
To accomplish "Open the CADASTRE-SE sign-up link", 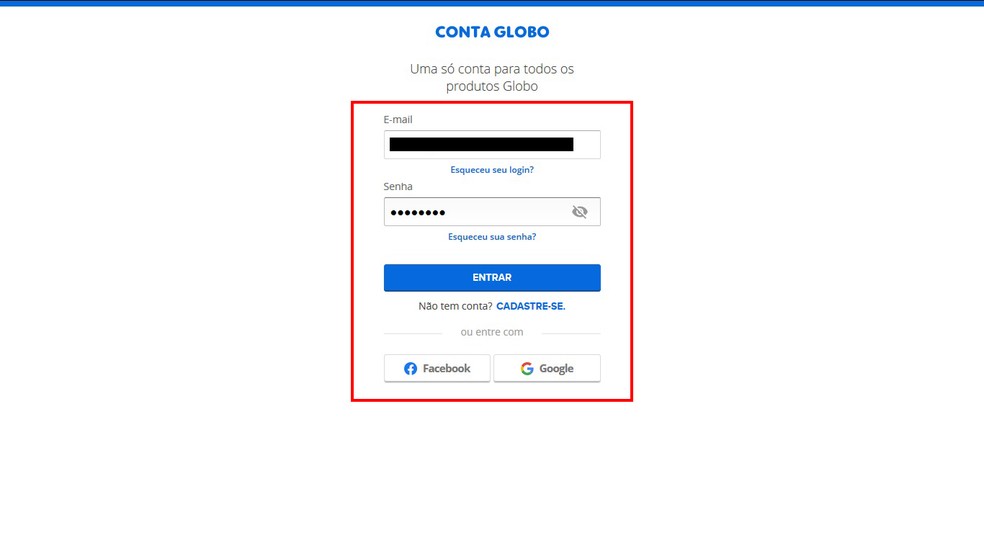I will (531, 306).
